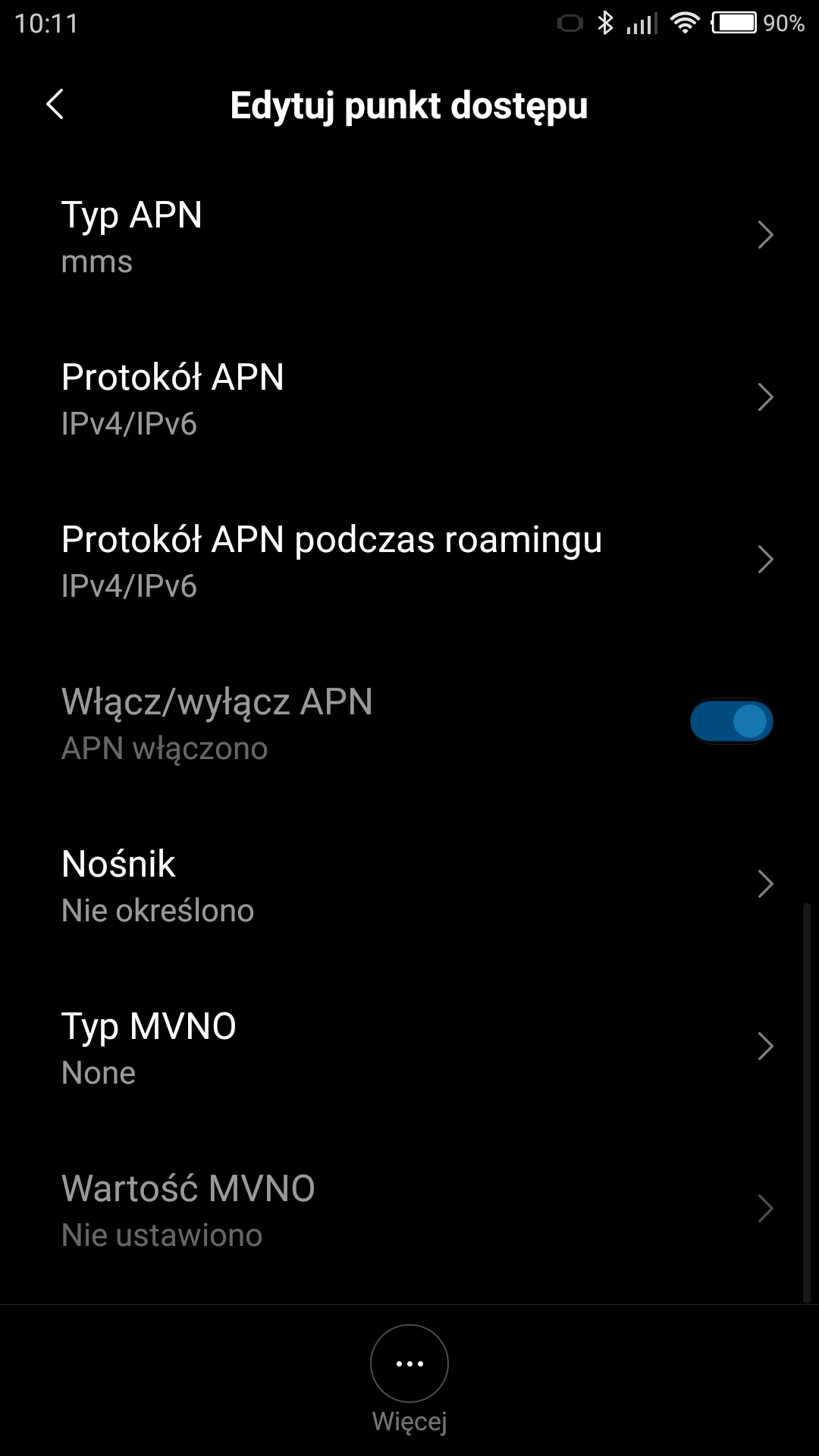This screenshot has height=1456, width=819.
Task: Open the Protokół APN row
Action: (409, 398)
